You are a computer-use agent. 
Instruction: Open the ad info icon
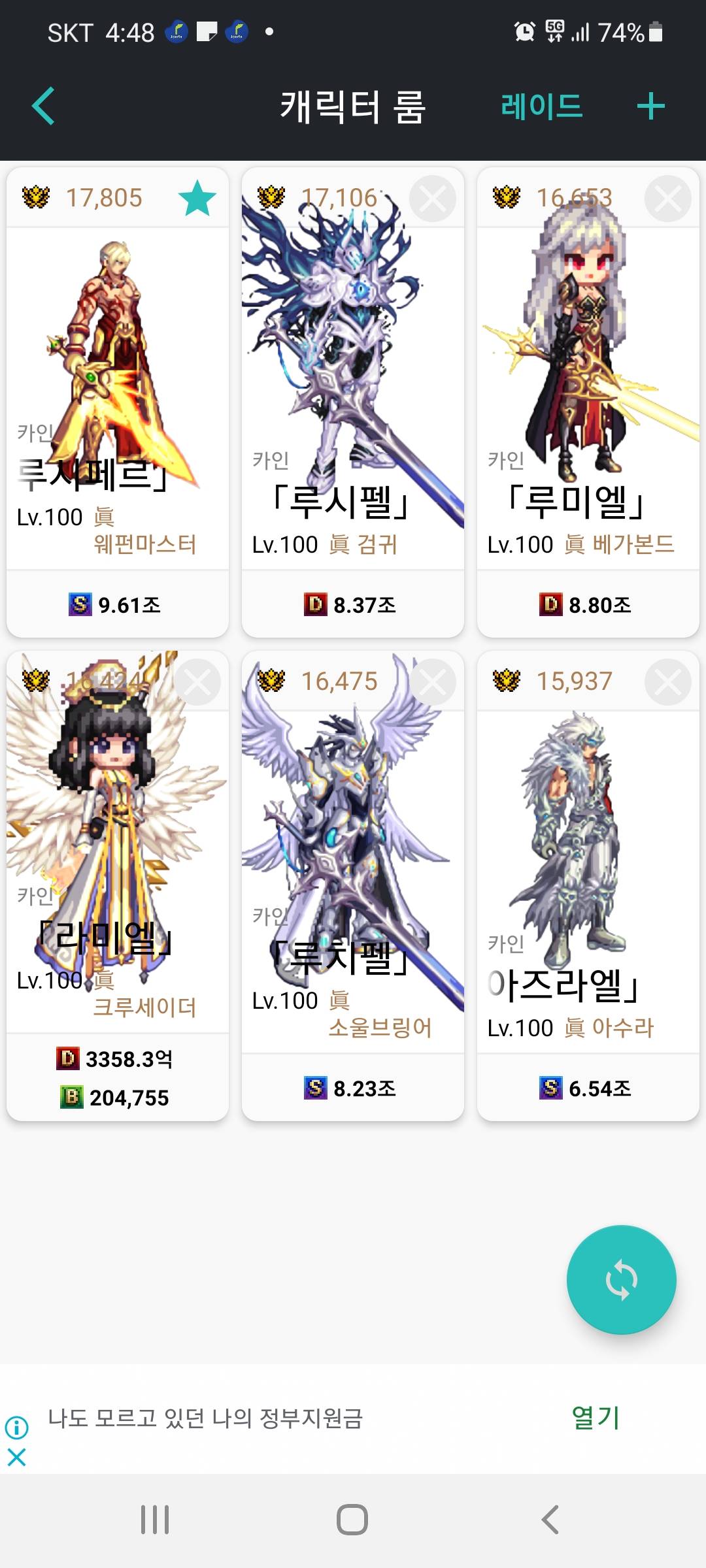(x=17, y=1427)
